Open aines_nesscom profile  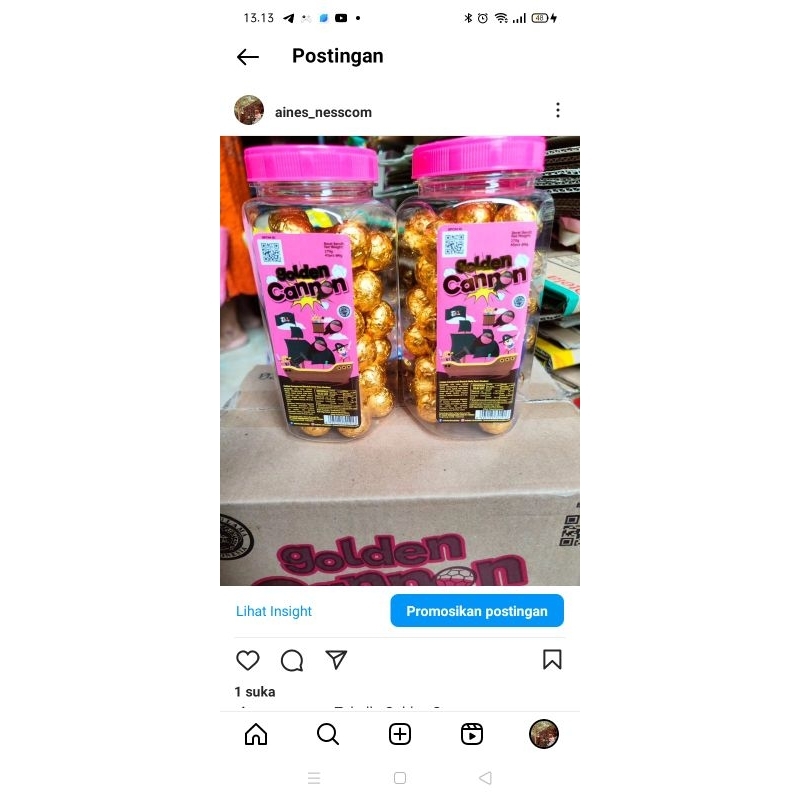pyautogui.click(x=322, y=112)
